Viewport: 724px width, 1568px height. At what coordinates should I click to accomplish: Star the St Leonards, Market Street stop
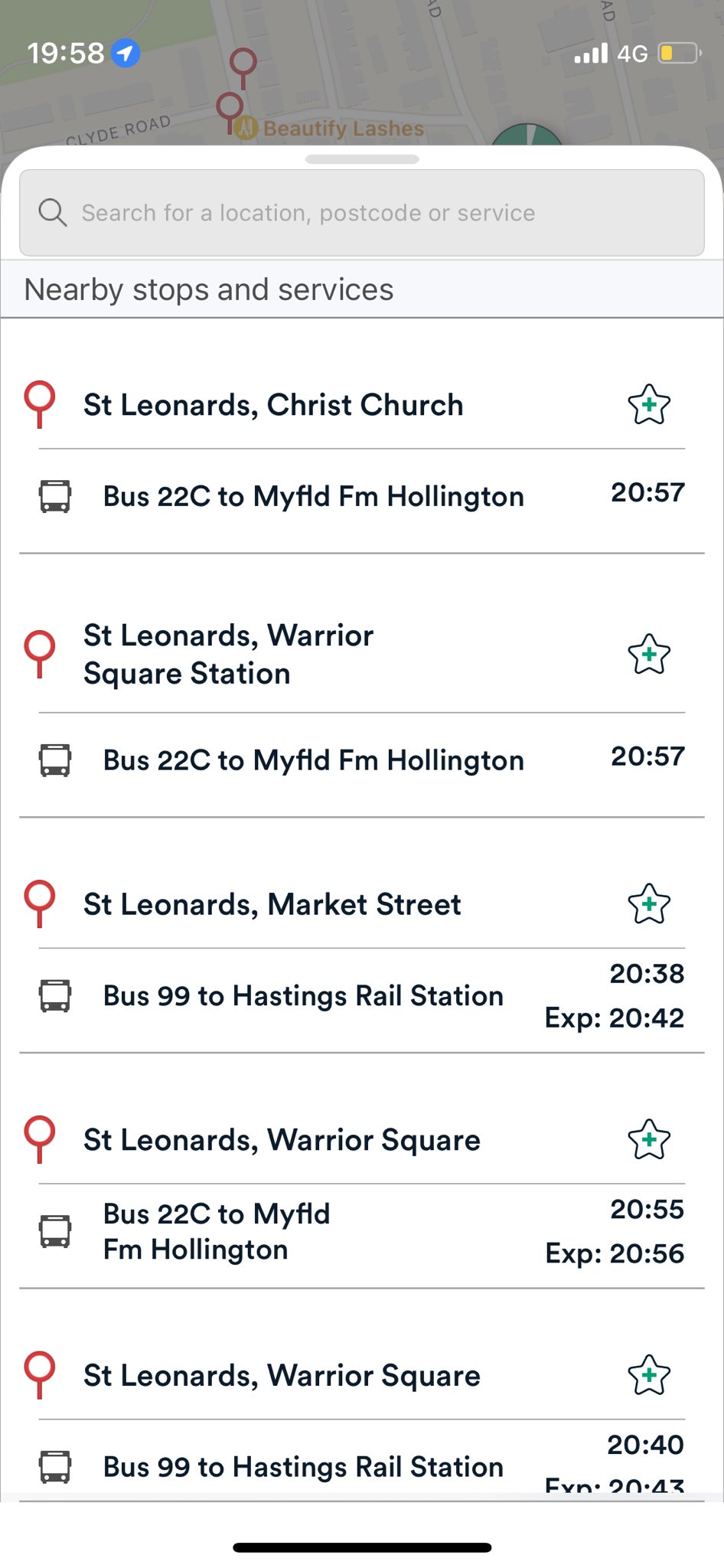(x=649, y=905)
